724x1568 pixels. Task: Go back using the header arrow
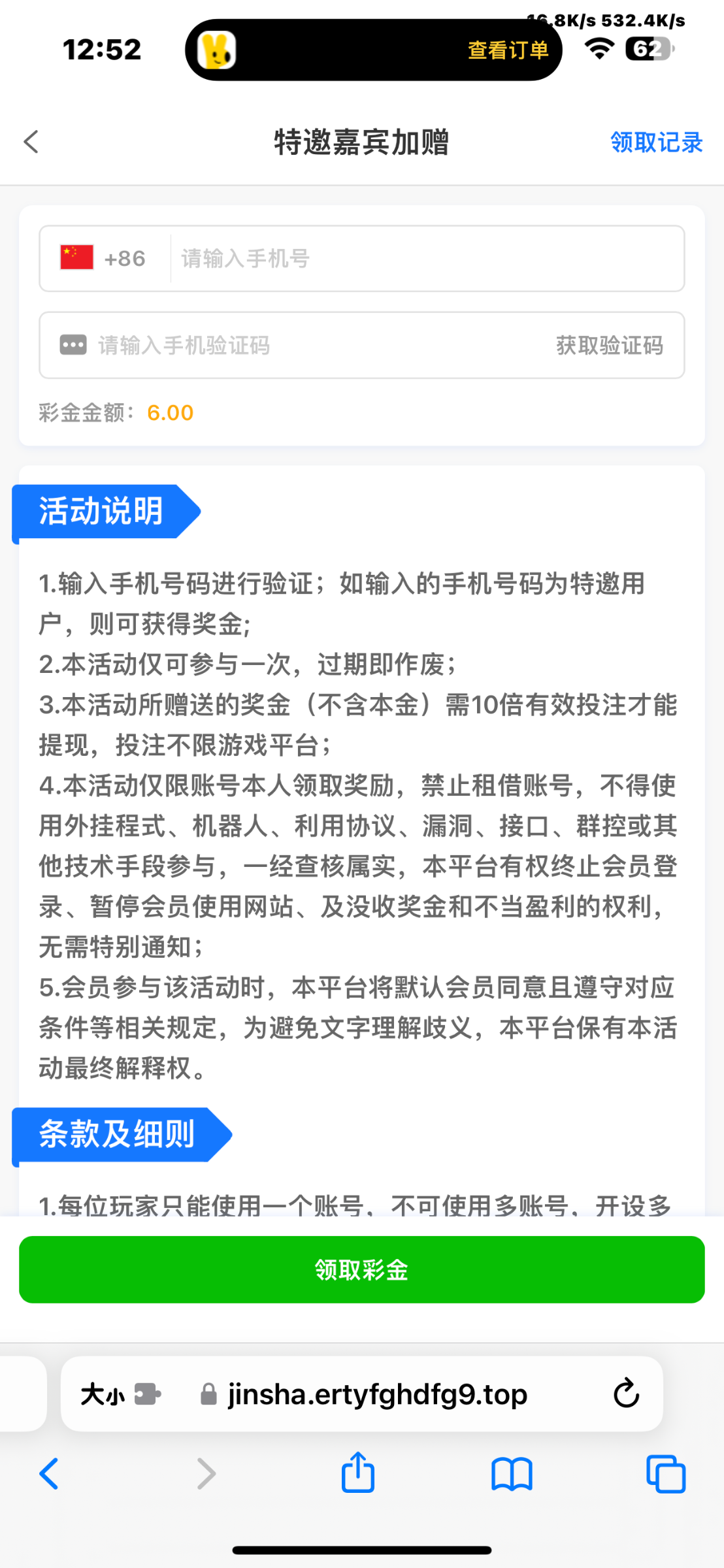(x=31, y=142)
